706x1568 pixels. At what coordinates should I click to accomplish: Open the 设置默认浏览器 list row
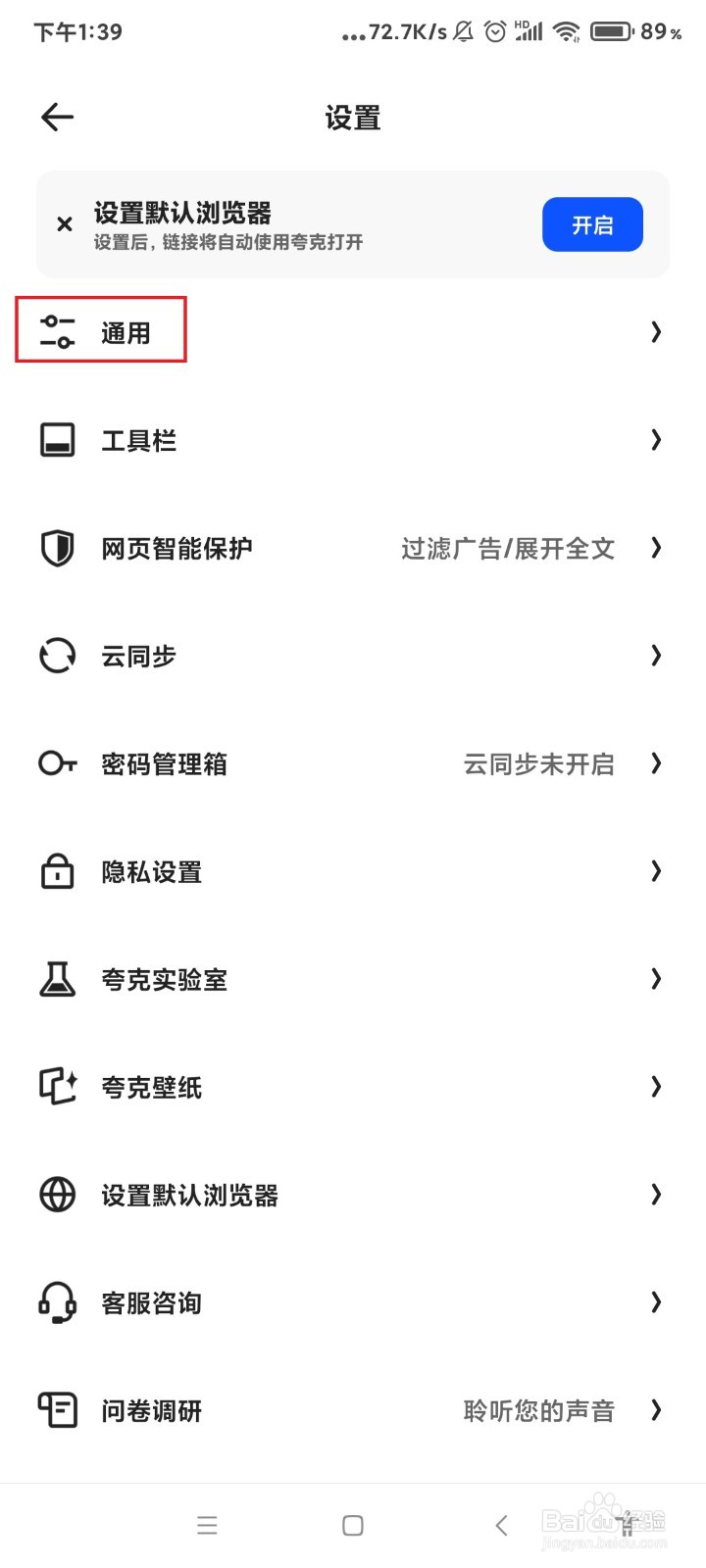[x=353, y=1195]
